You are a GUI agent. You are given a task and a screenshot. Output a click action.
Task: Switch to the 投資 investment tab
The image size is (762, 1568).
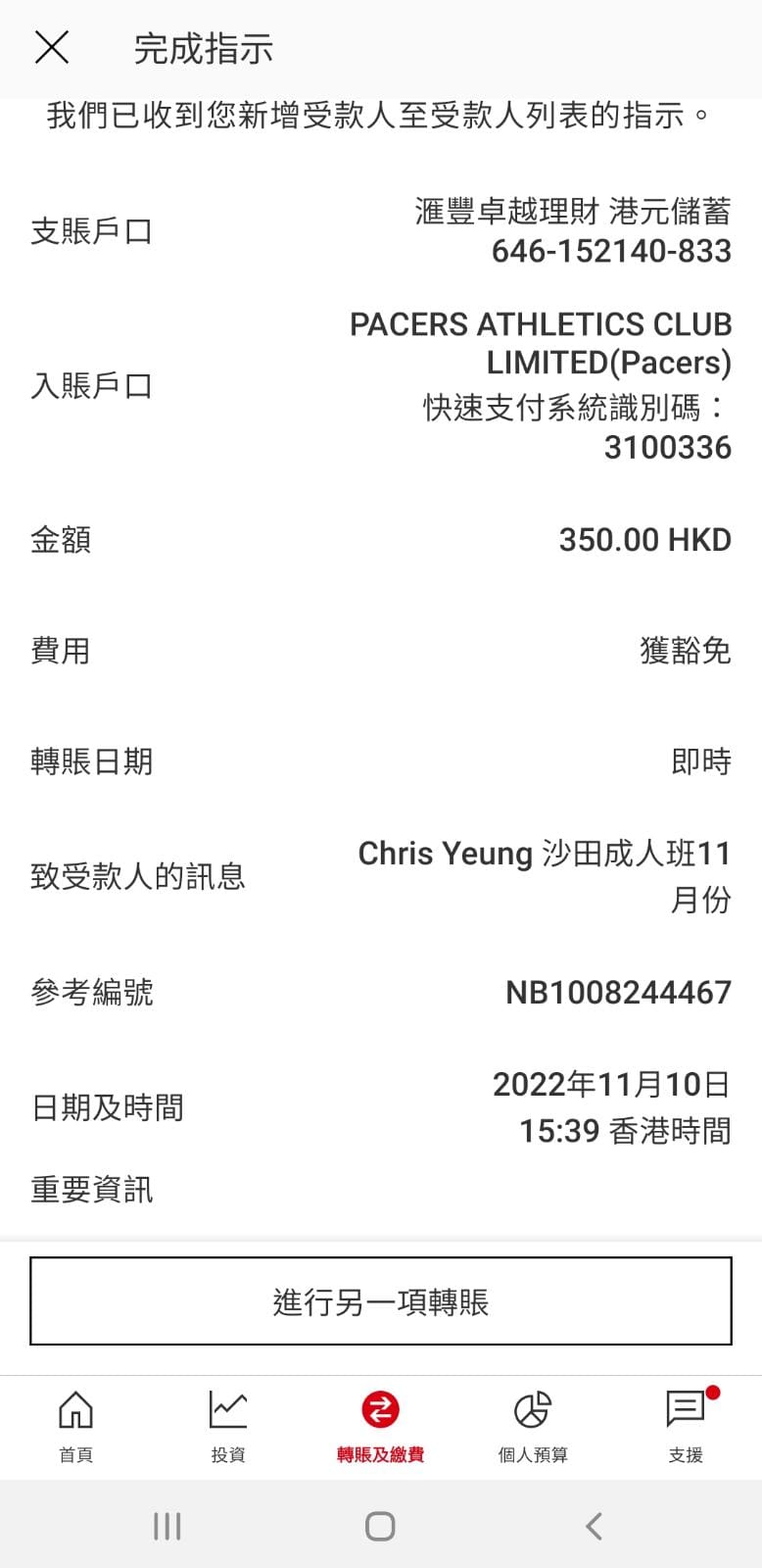pos(227,1426)
